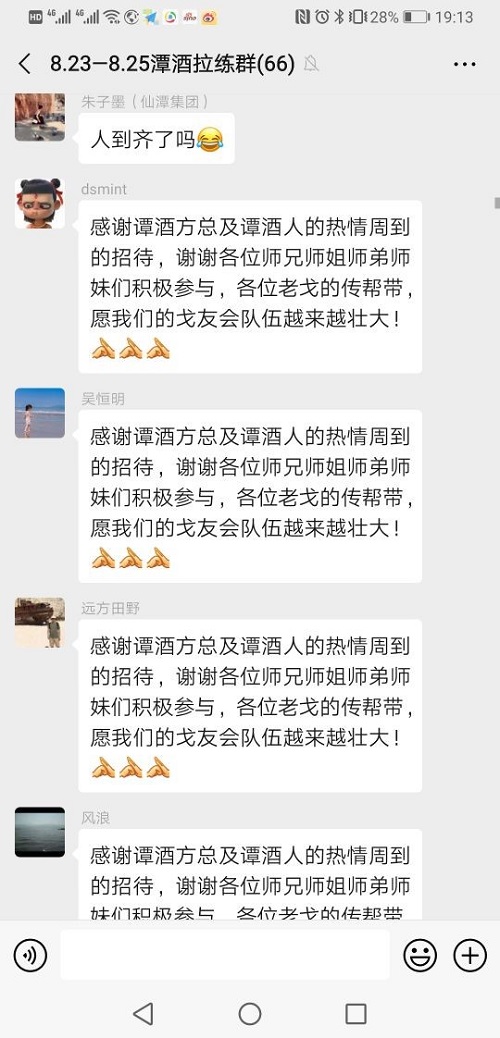Open 远方田野's profile avatar

pyautogui.click(x=40, y=623)
